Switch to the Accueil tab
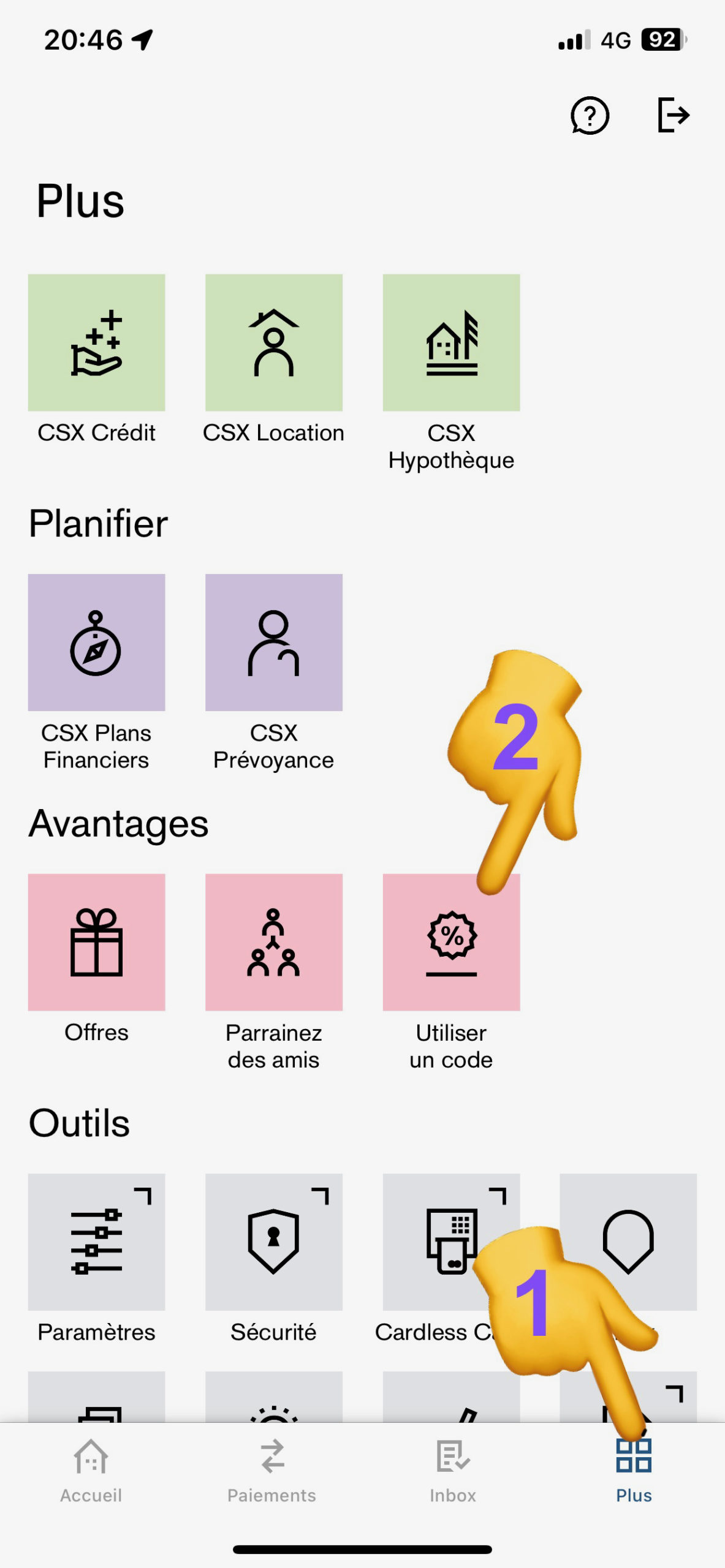This screenshot has width=725, height=1568. point(91,1470)
